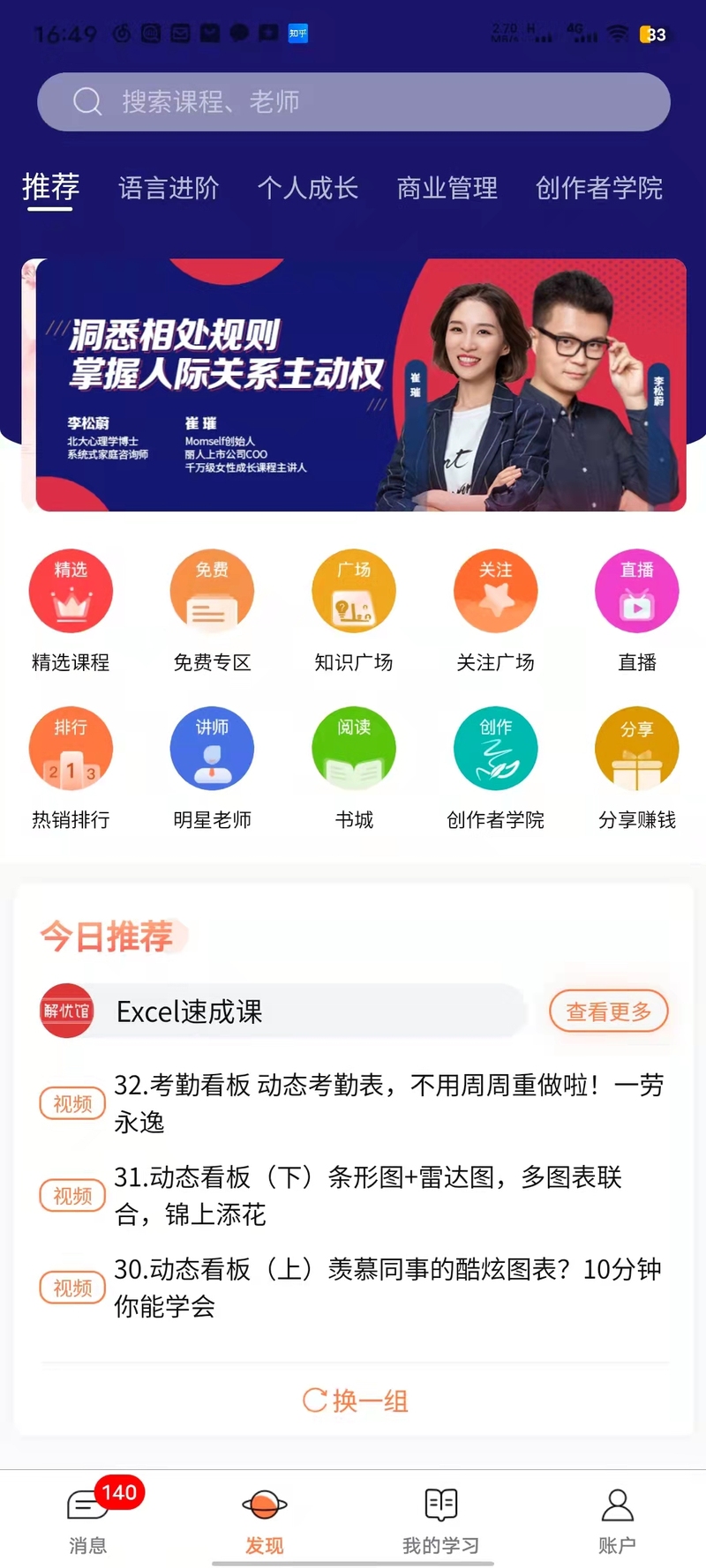Switch to the 语言进阶 tab
706x1568 pixels.
[169, 188]
